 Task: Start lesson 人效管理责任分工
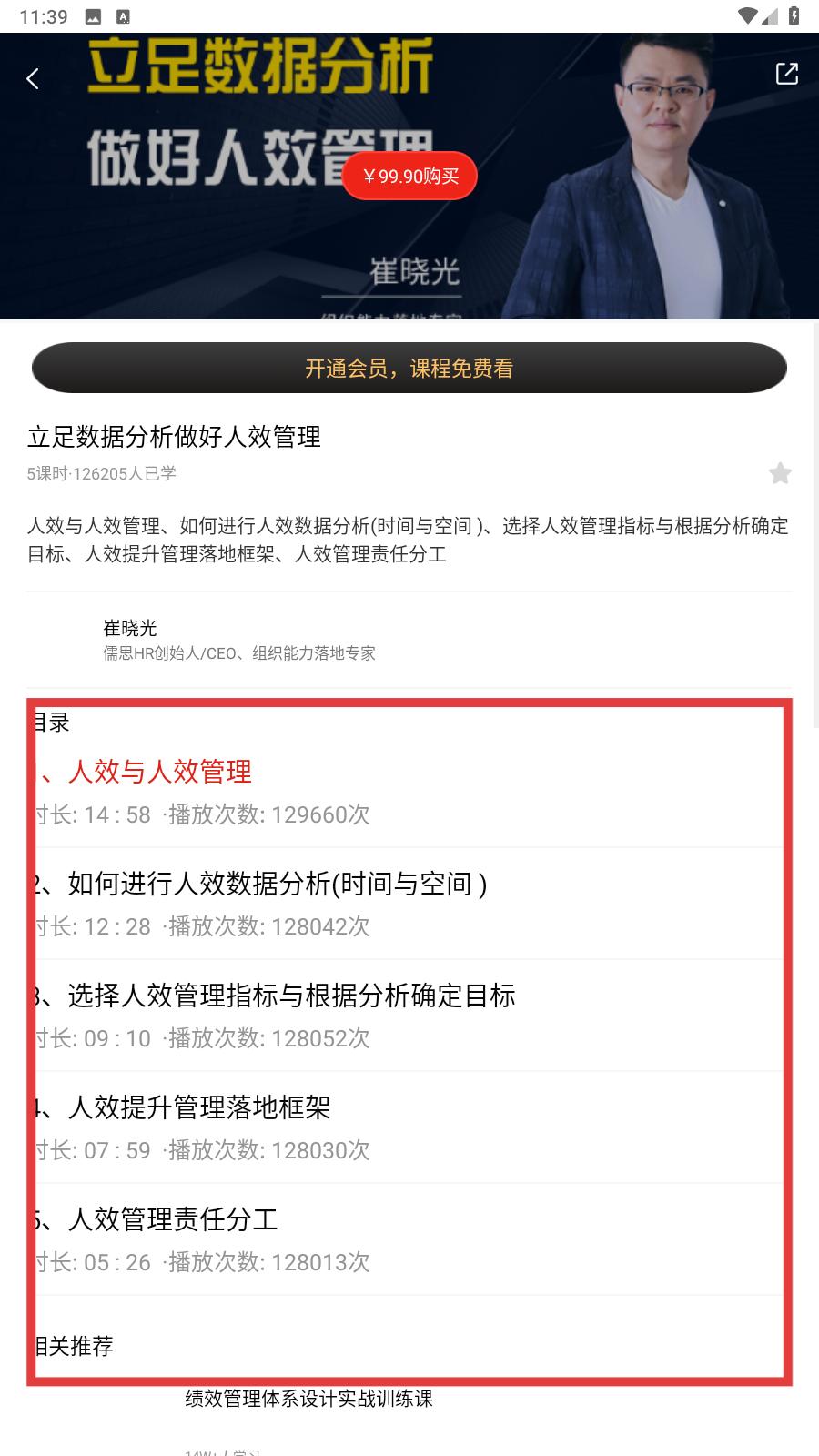pos(409,1239)
